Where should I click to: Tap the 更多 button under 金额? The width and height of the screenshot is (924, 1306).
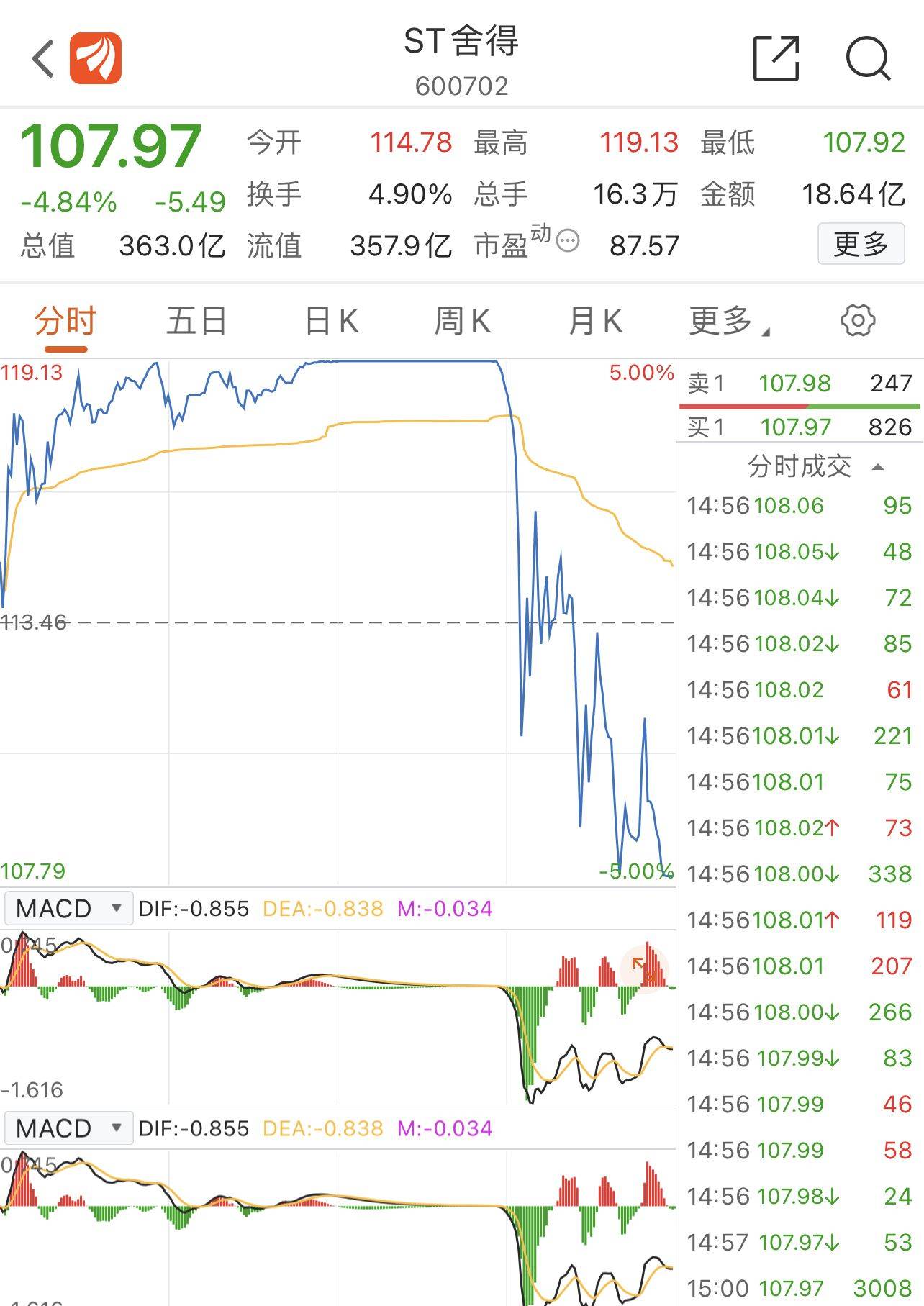tap(861, 245)
